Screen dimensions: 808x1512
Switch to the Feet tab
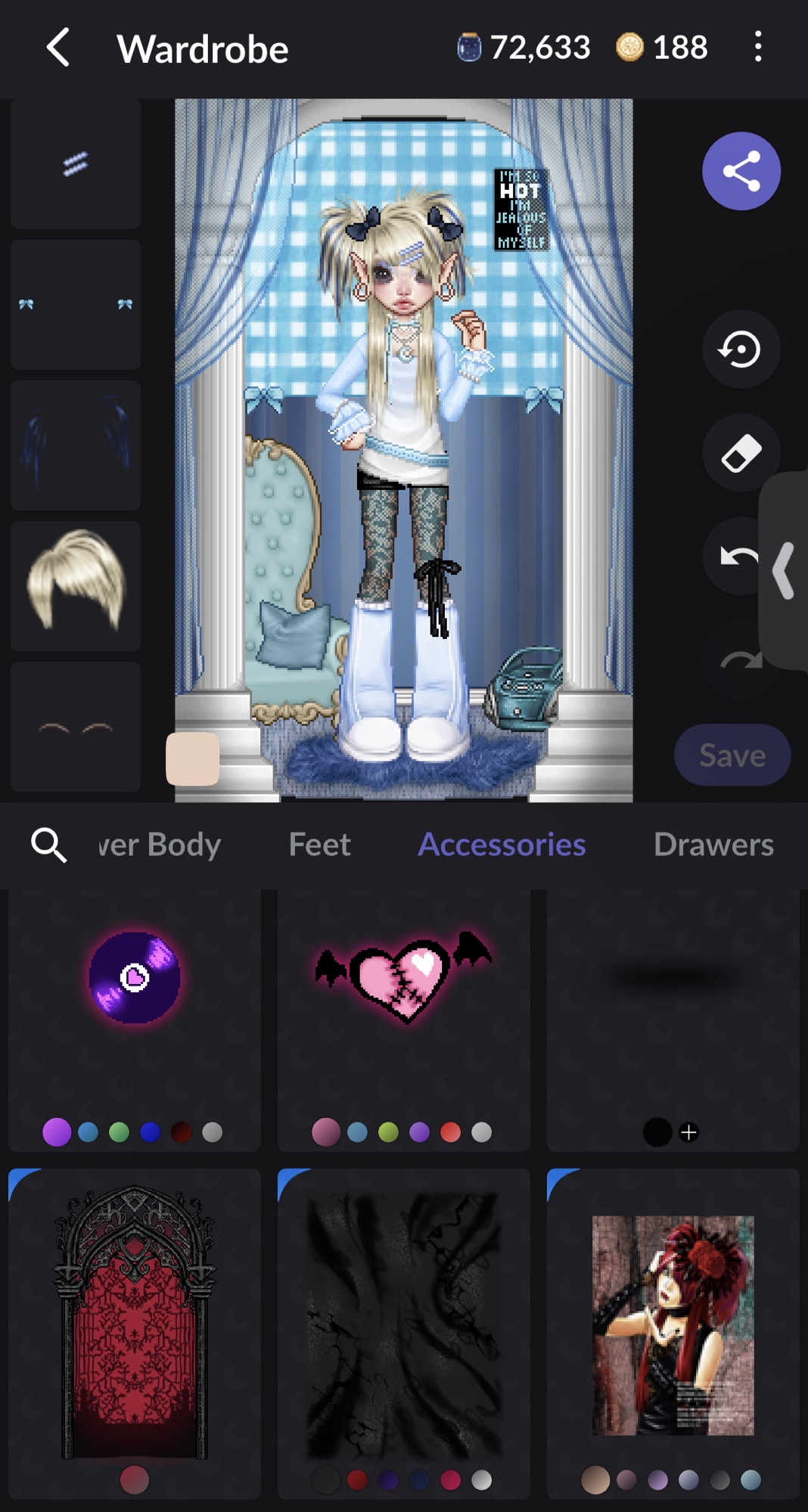coord(319,845)
